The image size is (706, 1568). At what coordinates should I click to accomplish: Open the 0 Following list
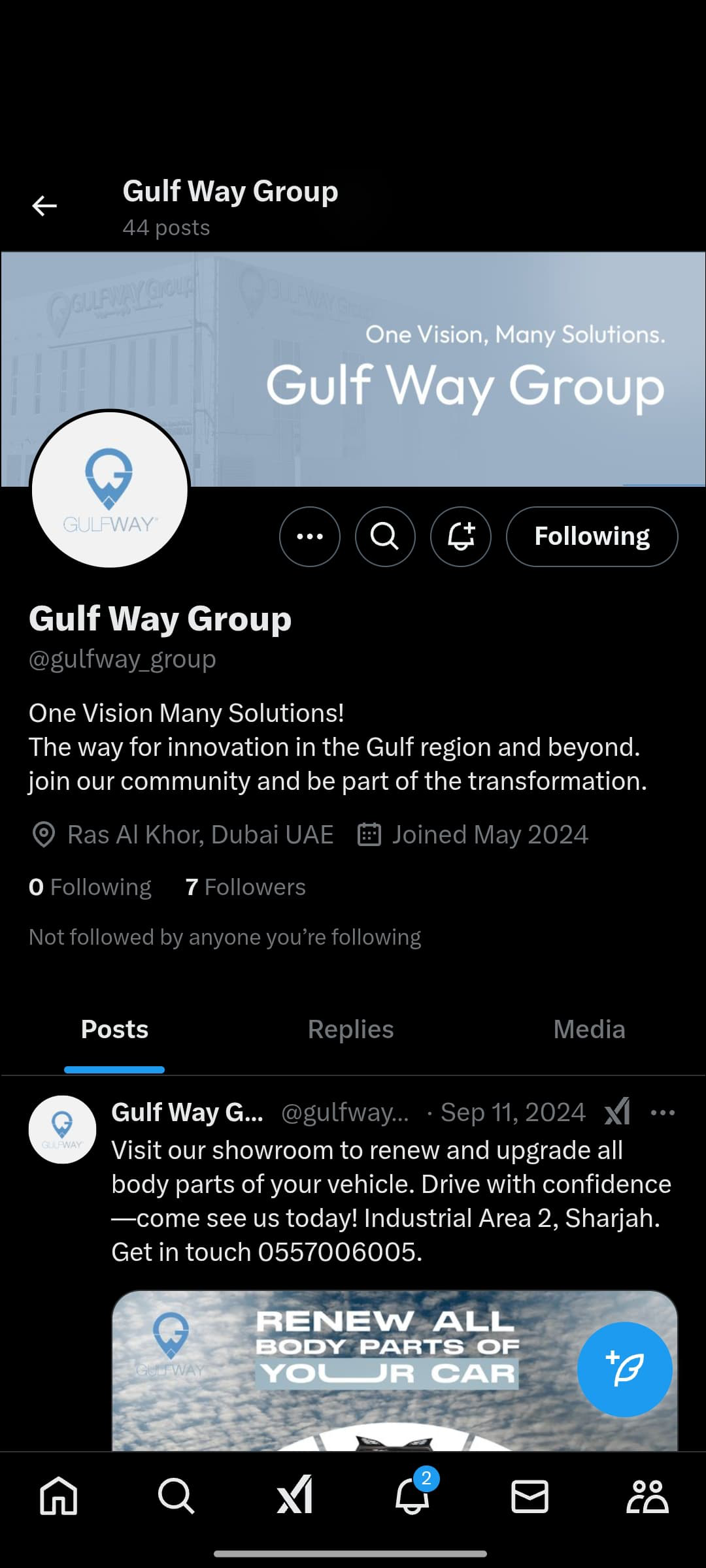tap(90, 887)
